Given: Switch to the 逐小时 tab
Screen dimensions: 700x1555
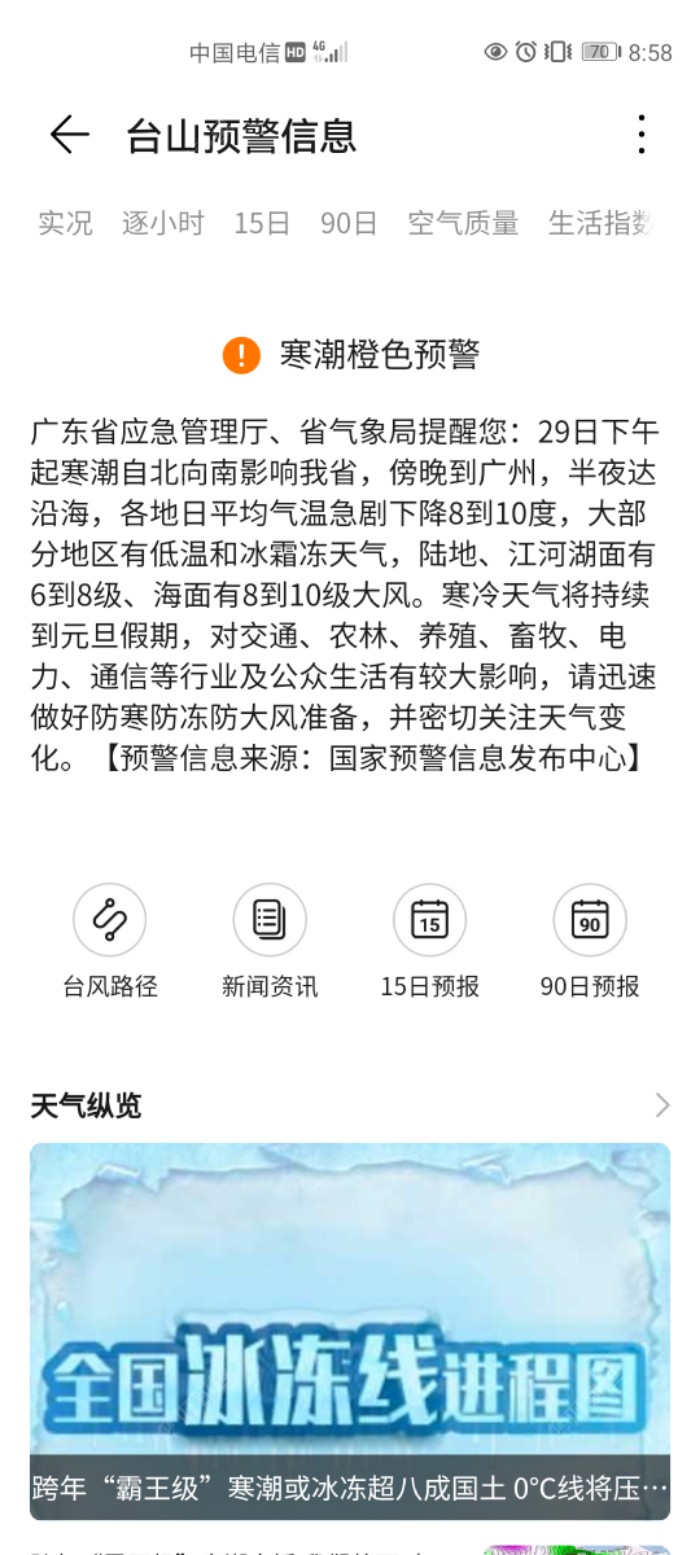Looking at the screenshot, I should point(162,223).
